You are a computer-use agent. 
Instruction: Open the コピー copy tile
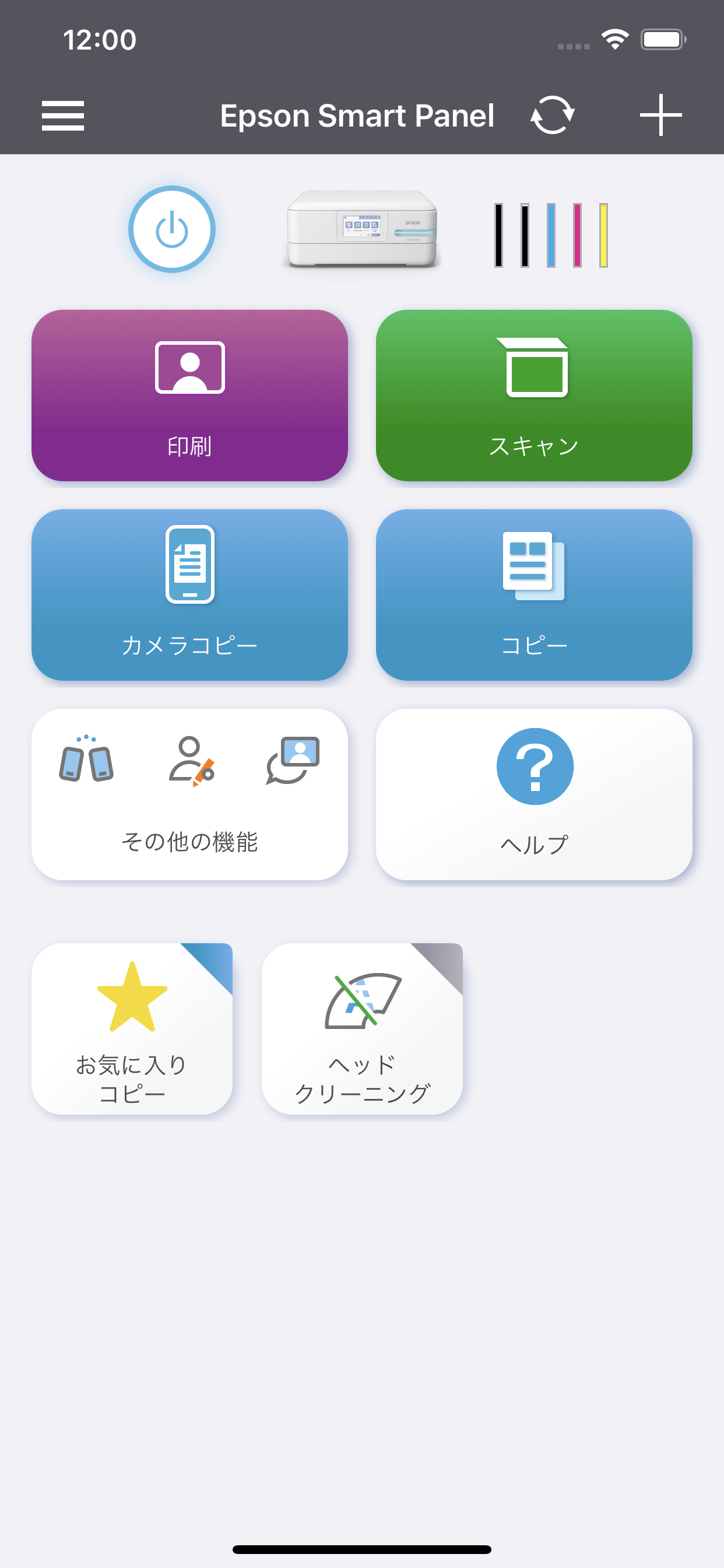tap(534, 594)
